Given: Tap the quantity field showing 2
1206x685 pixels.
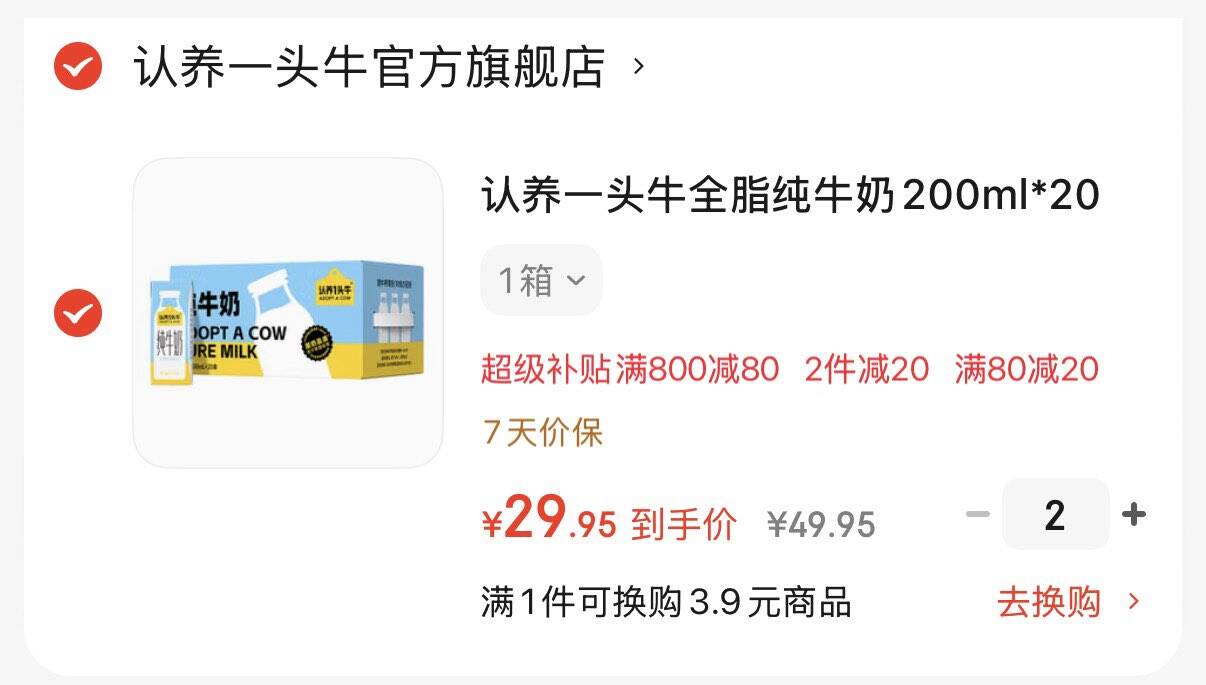Looking at the screenshot, I should (1055, 514).
